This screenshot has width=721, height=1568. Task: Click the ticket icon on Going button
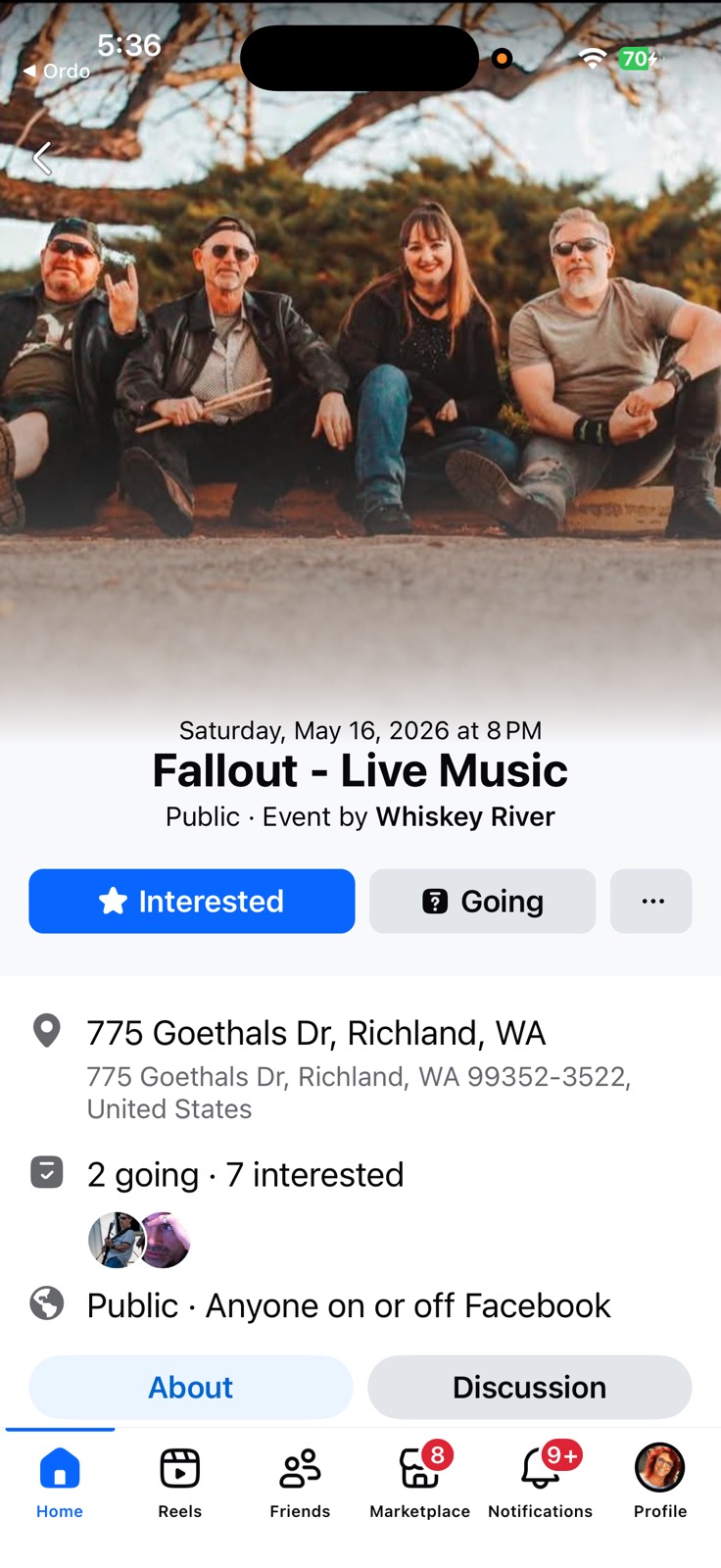(436, 901)
